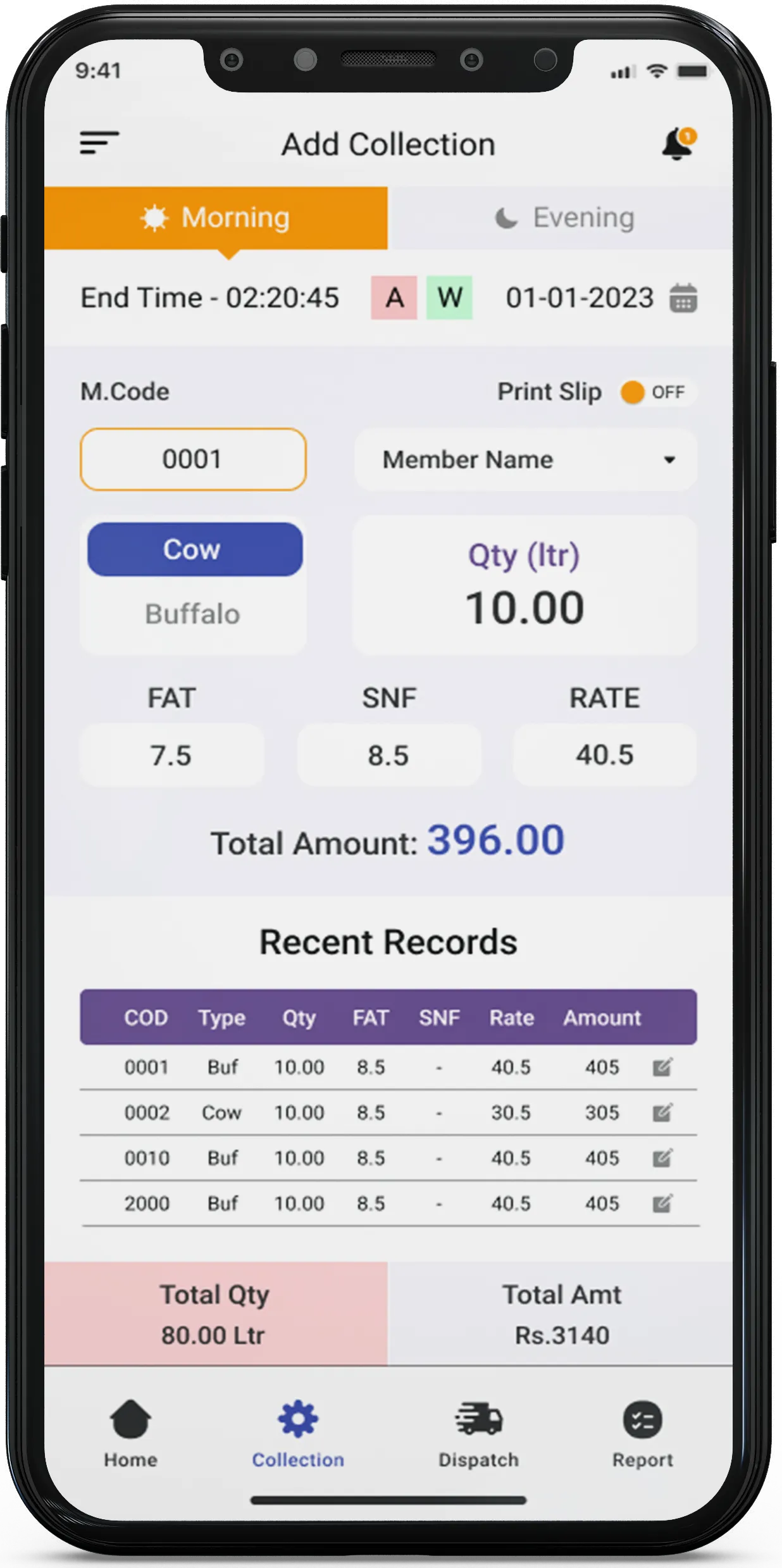This screenshot has width=782, height=1568.
Task: Edit record 2000 in Recent Records
Action: [x=662, y=1204]
